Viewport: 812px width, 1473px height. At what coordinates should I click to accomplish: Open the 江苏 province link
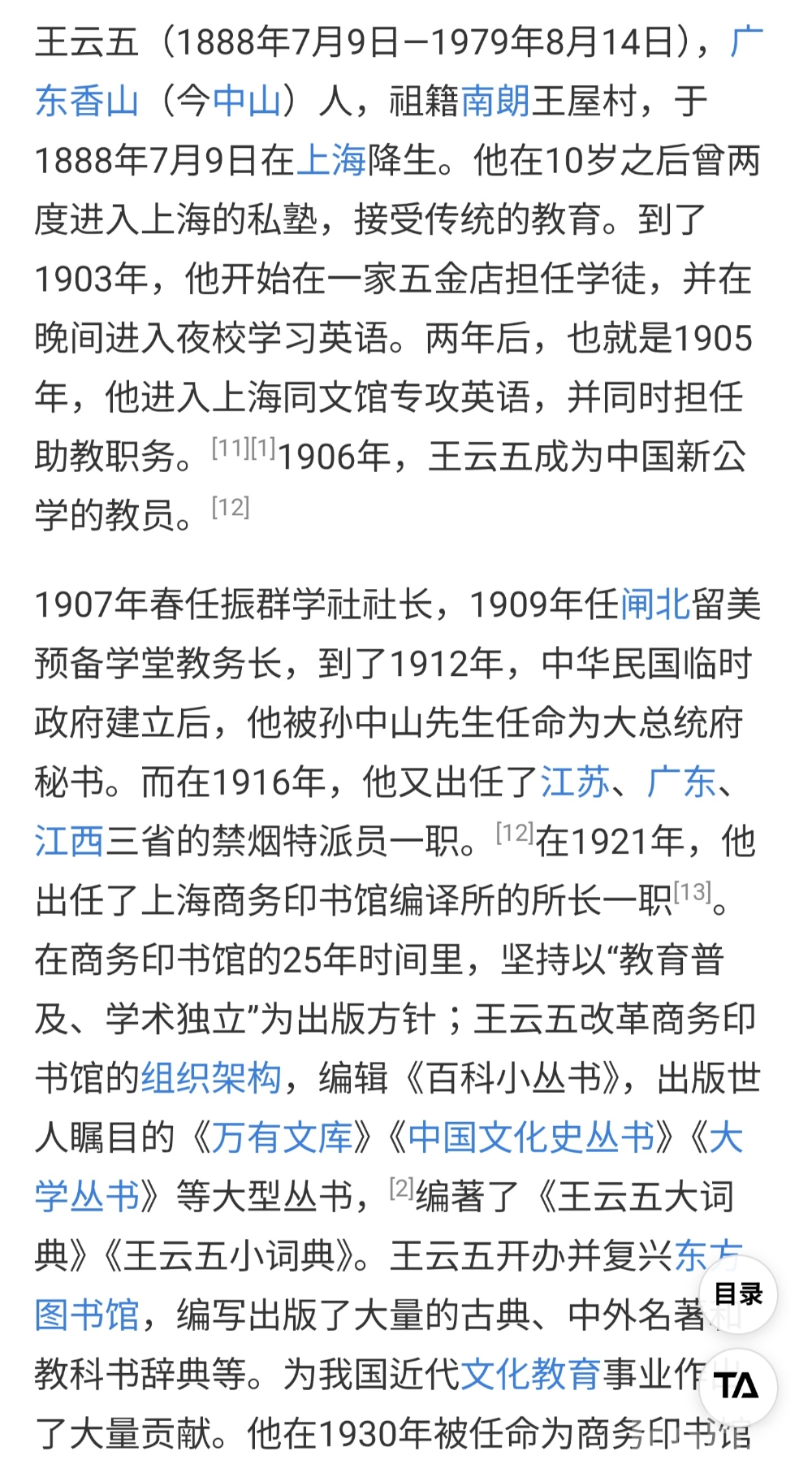pyautogui.click(x=575, y=782)
